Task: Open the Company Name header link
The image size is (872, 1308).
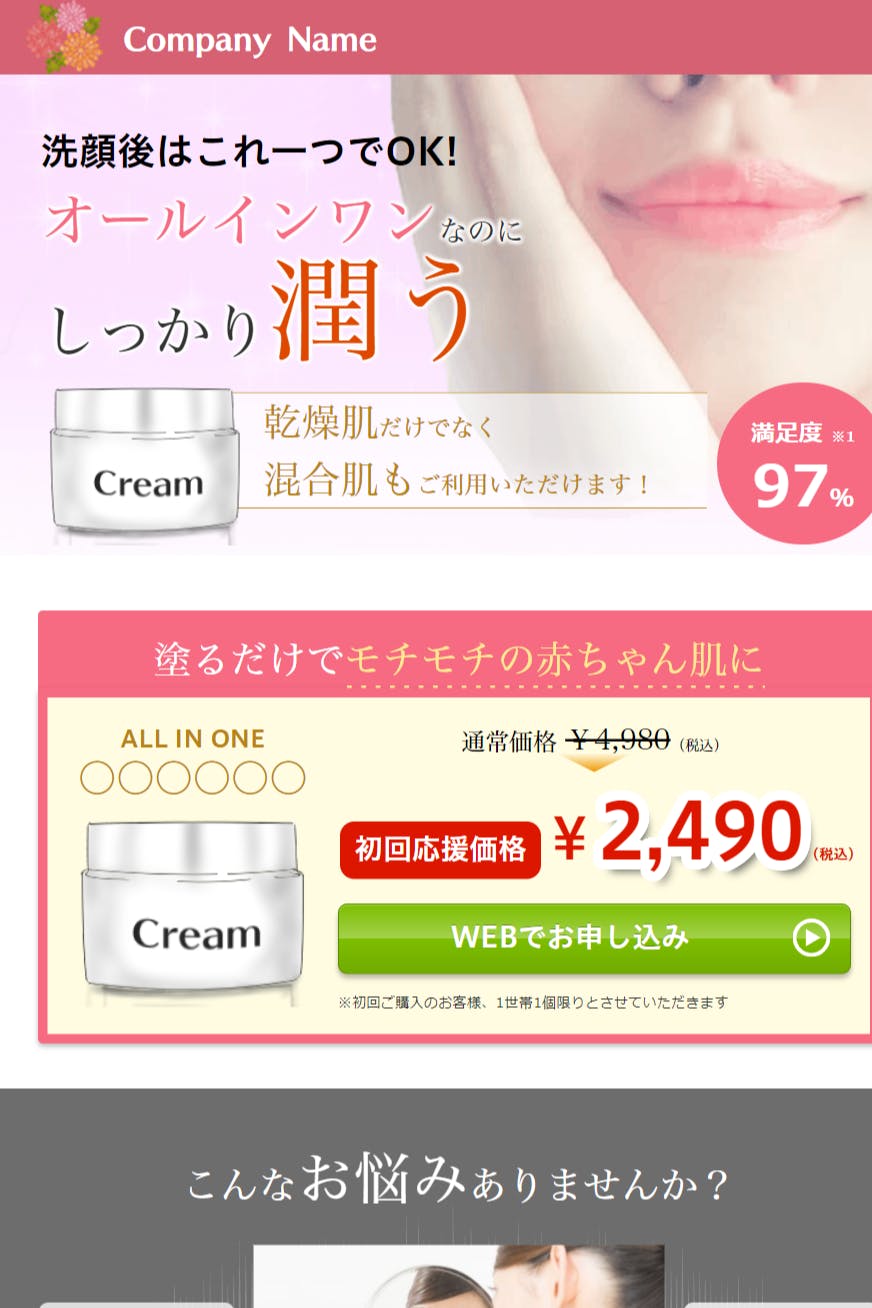Action: coord(249,40)
